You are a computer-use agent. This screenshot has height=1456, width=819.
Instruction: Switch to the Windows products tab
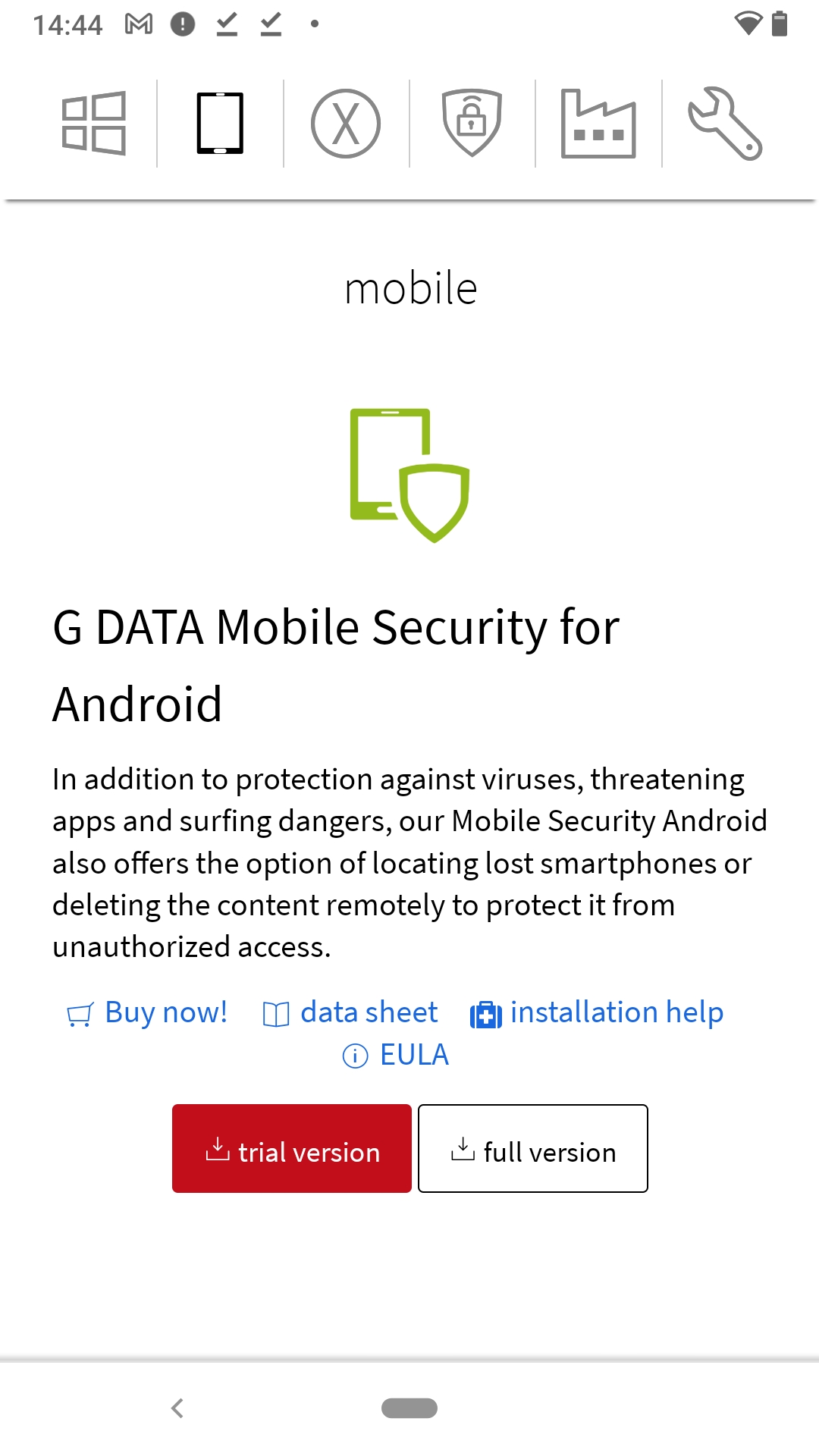click(x=94, y=124)
